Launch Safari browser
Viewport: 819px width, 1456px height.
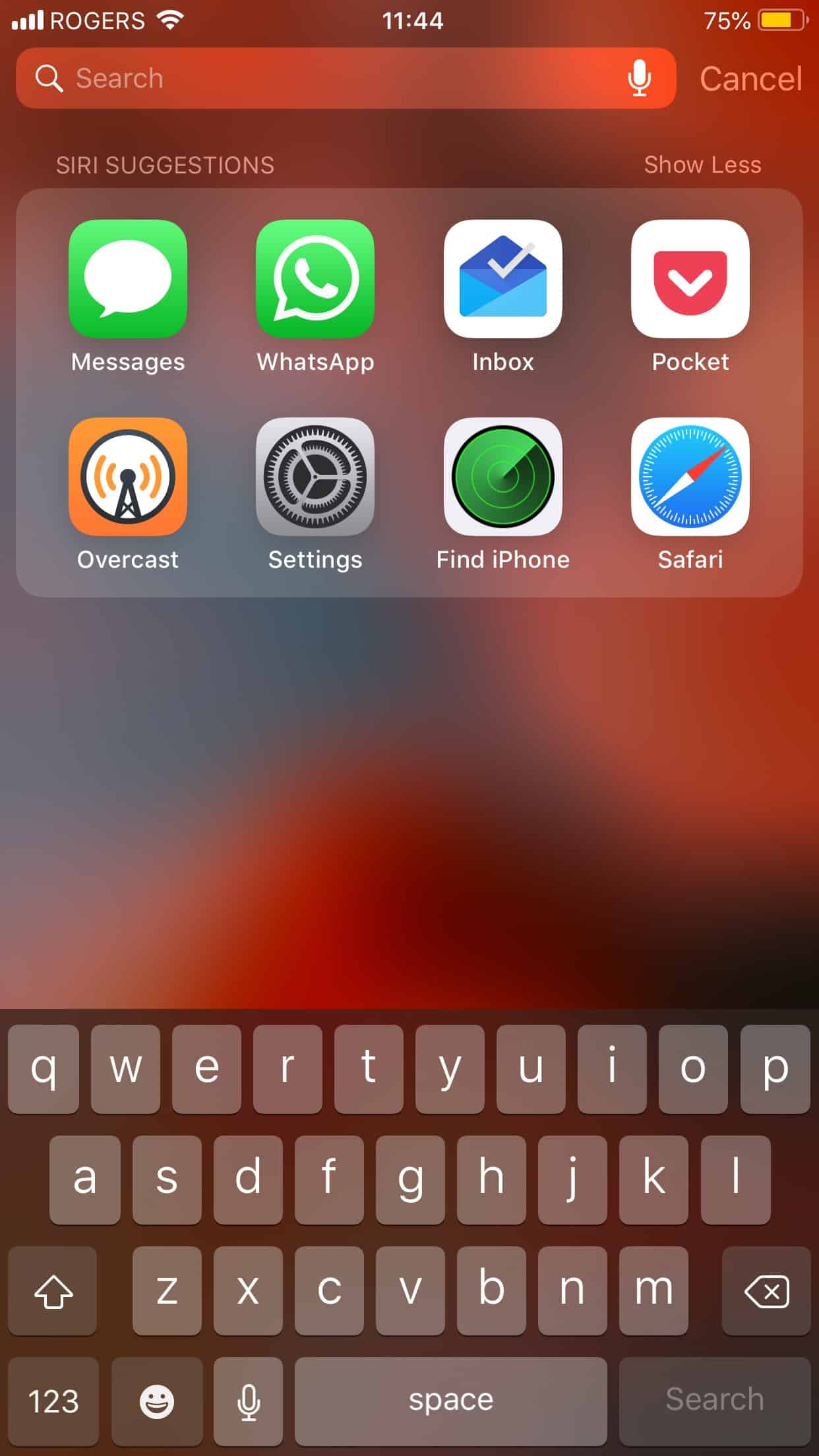coord(690,477)
